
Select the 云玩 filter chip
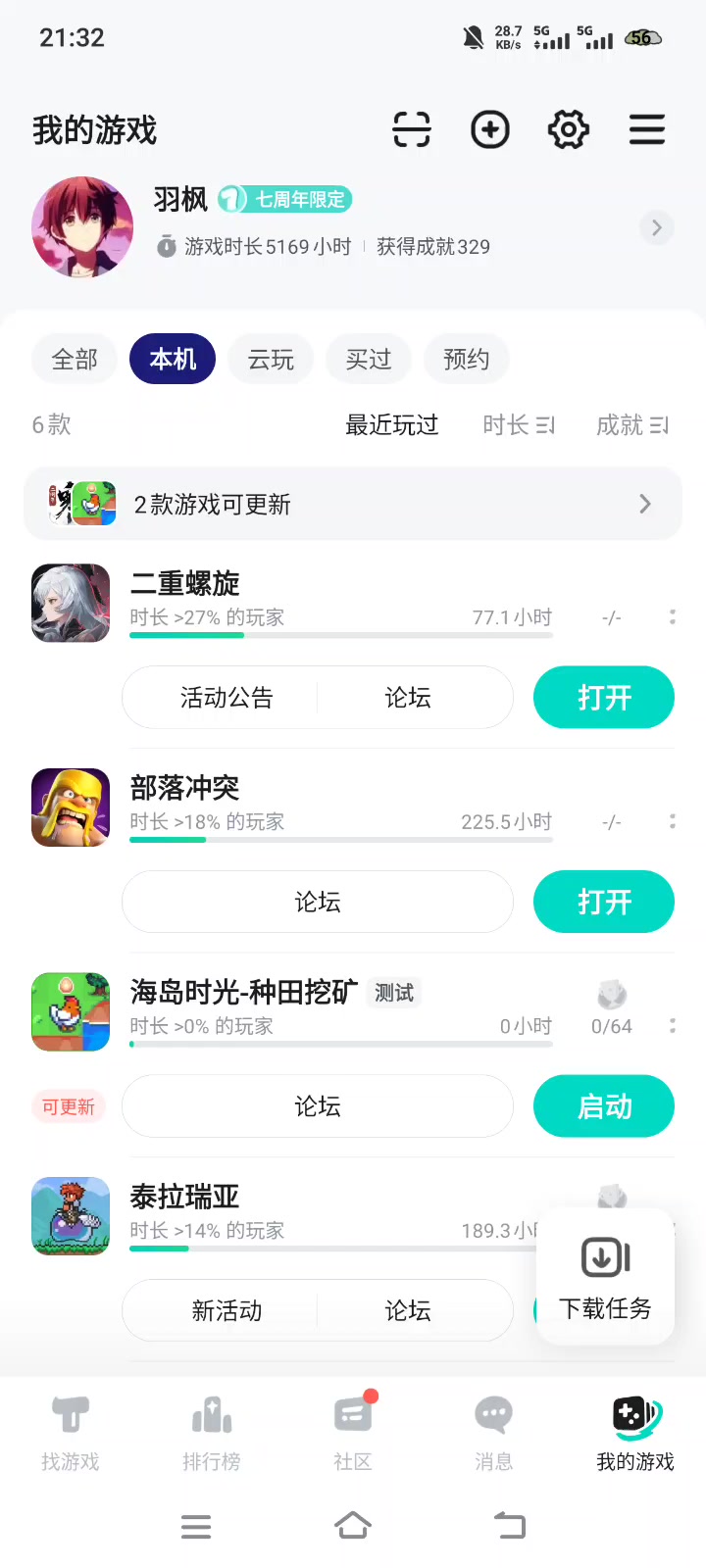coord(271,359)
